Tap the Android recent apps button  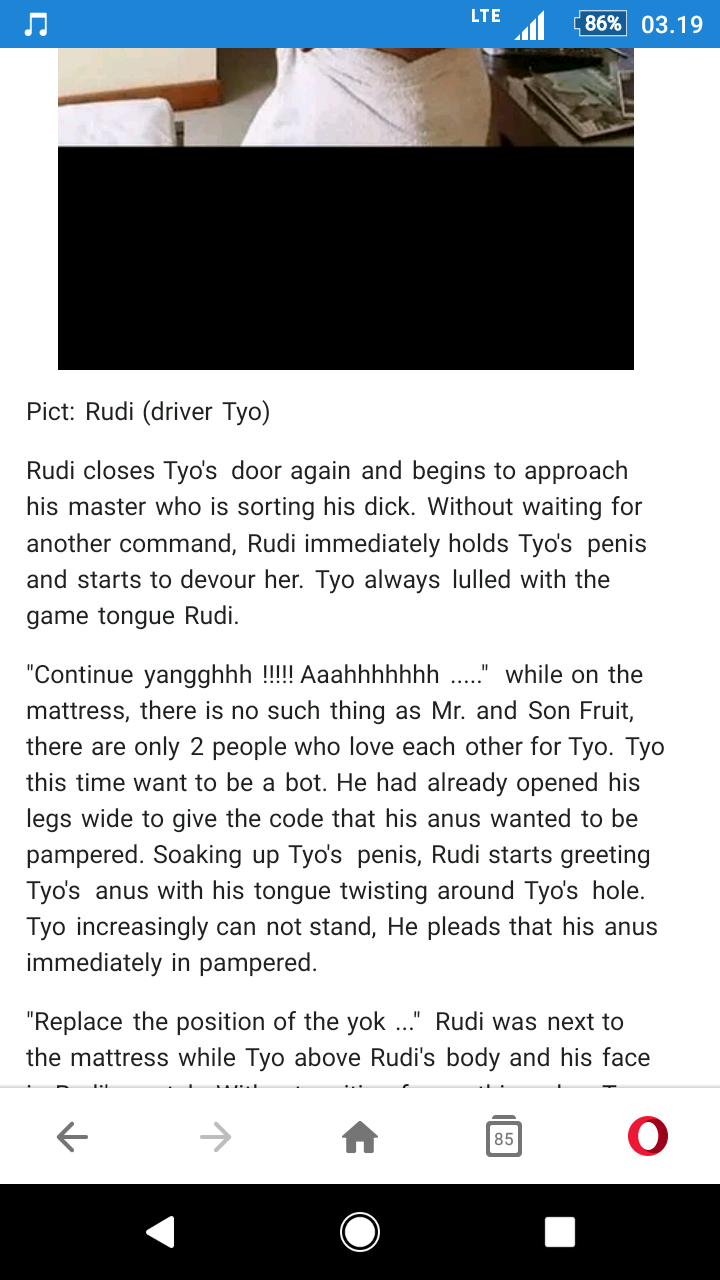pyautogui.click(x=560, y=1232)
